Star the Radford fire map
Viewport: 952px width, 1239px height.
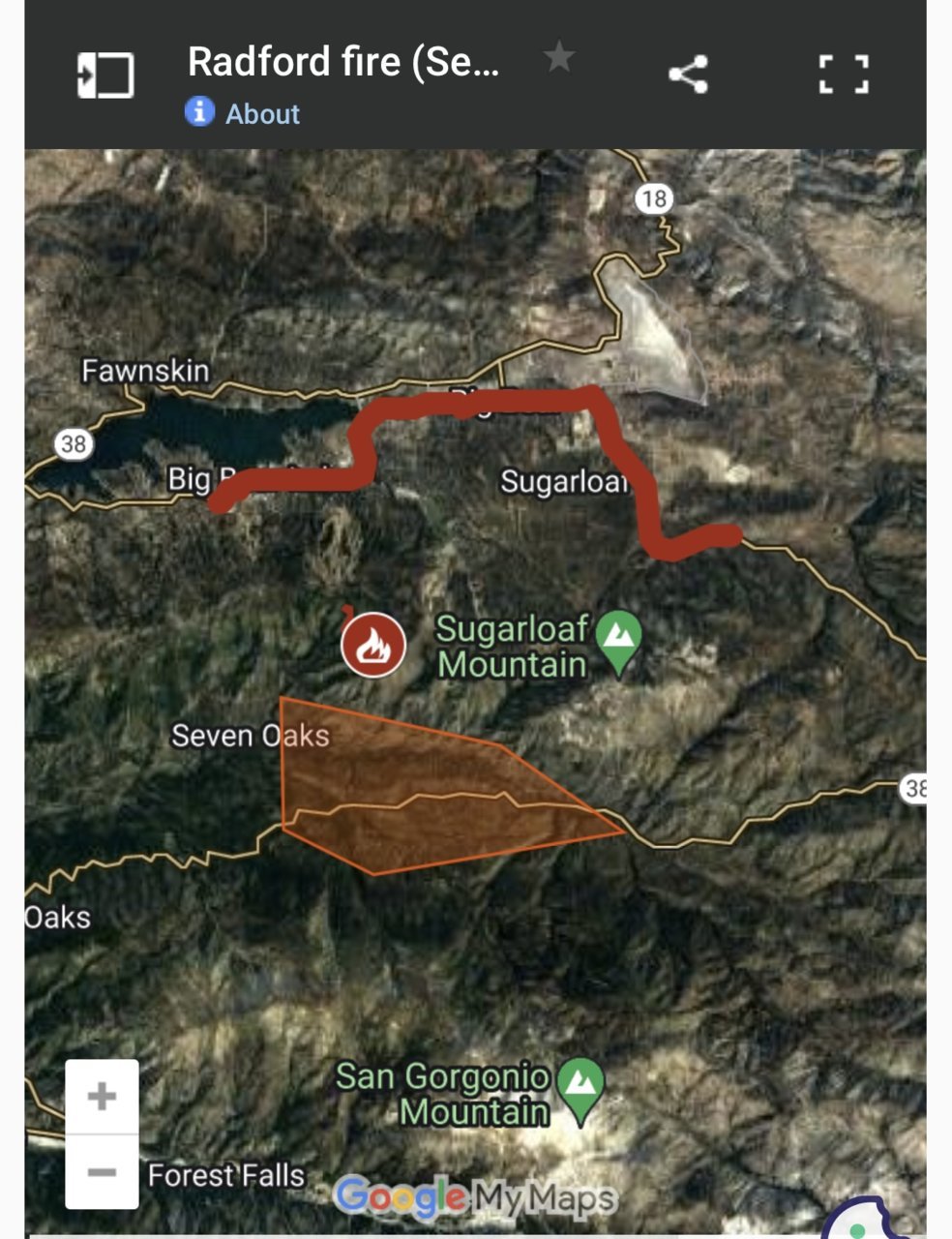pos(558,58)
